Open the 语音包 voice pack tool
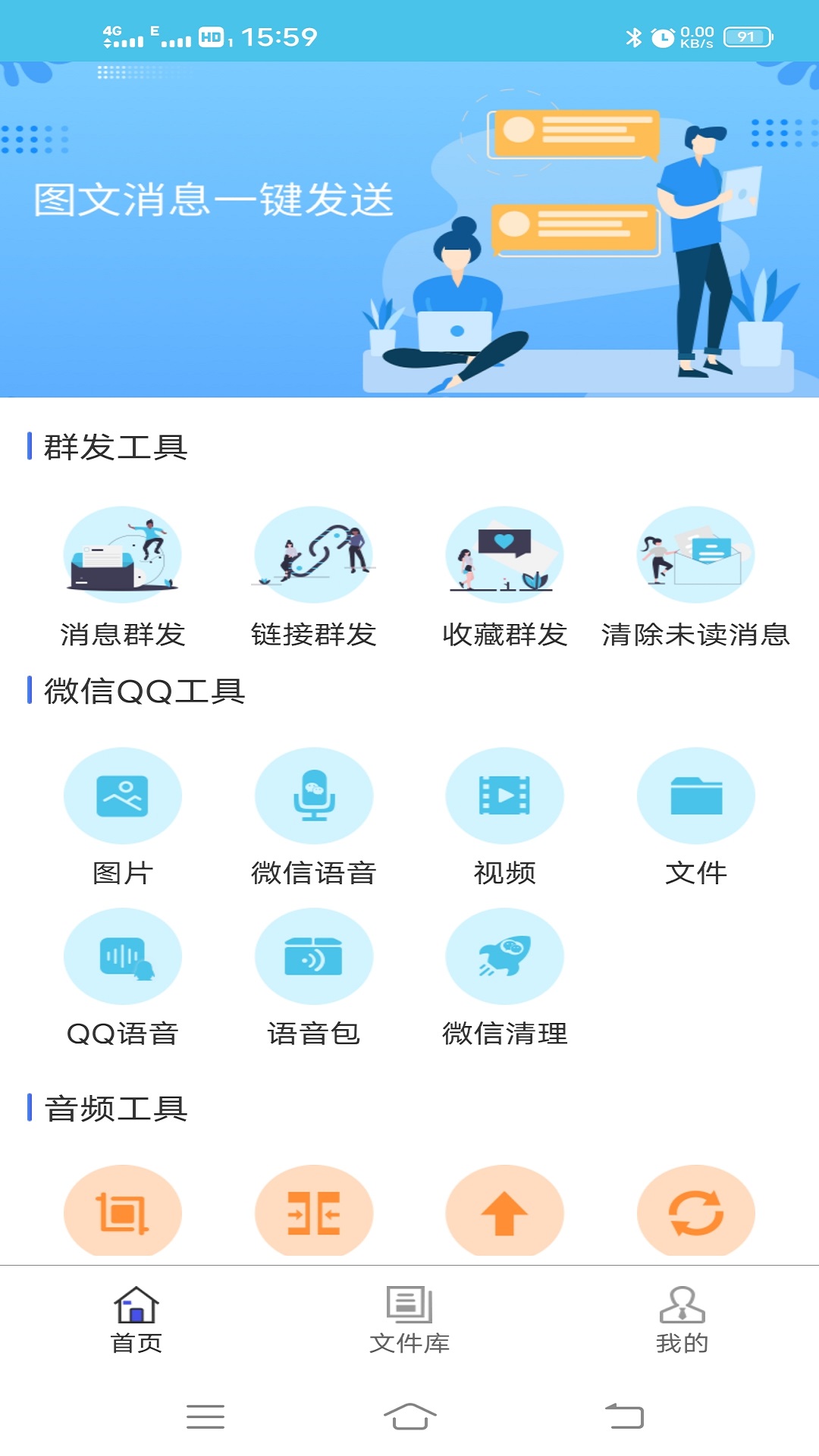Image resolution: width=819 pixels, height=1456 pixels. pos(314,956)
